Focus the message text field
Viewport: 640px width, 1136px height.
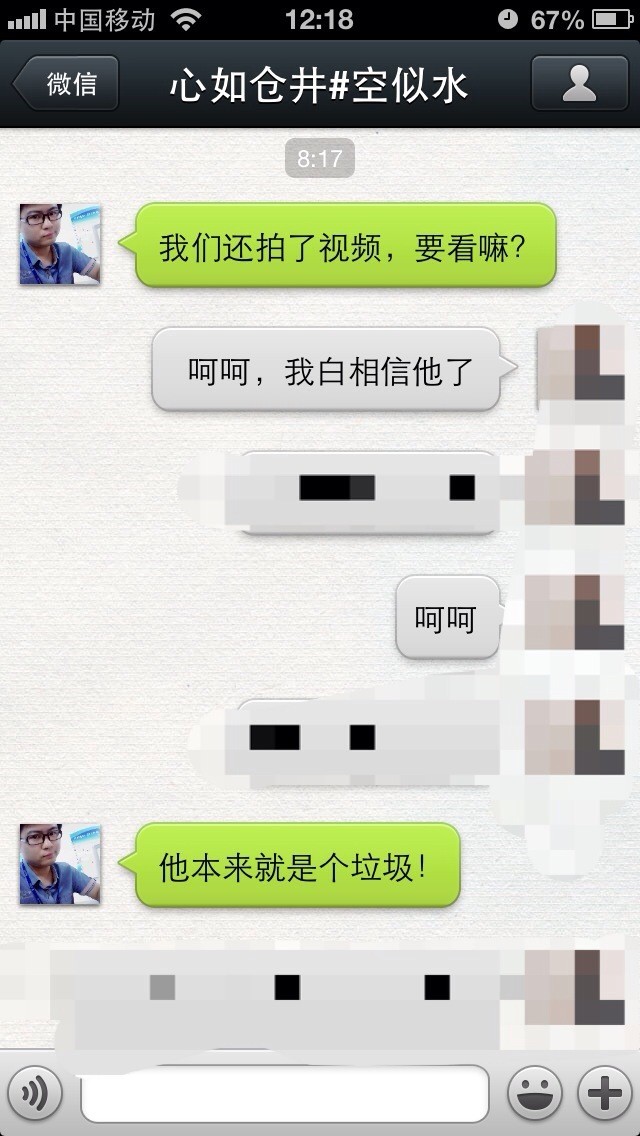(x=284, y=1095)
